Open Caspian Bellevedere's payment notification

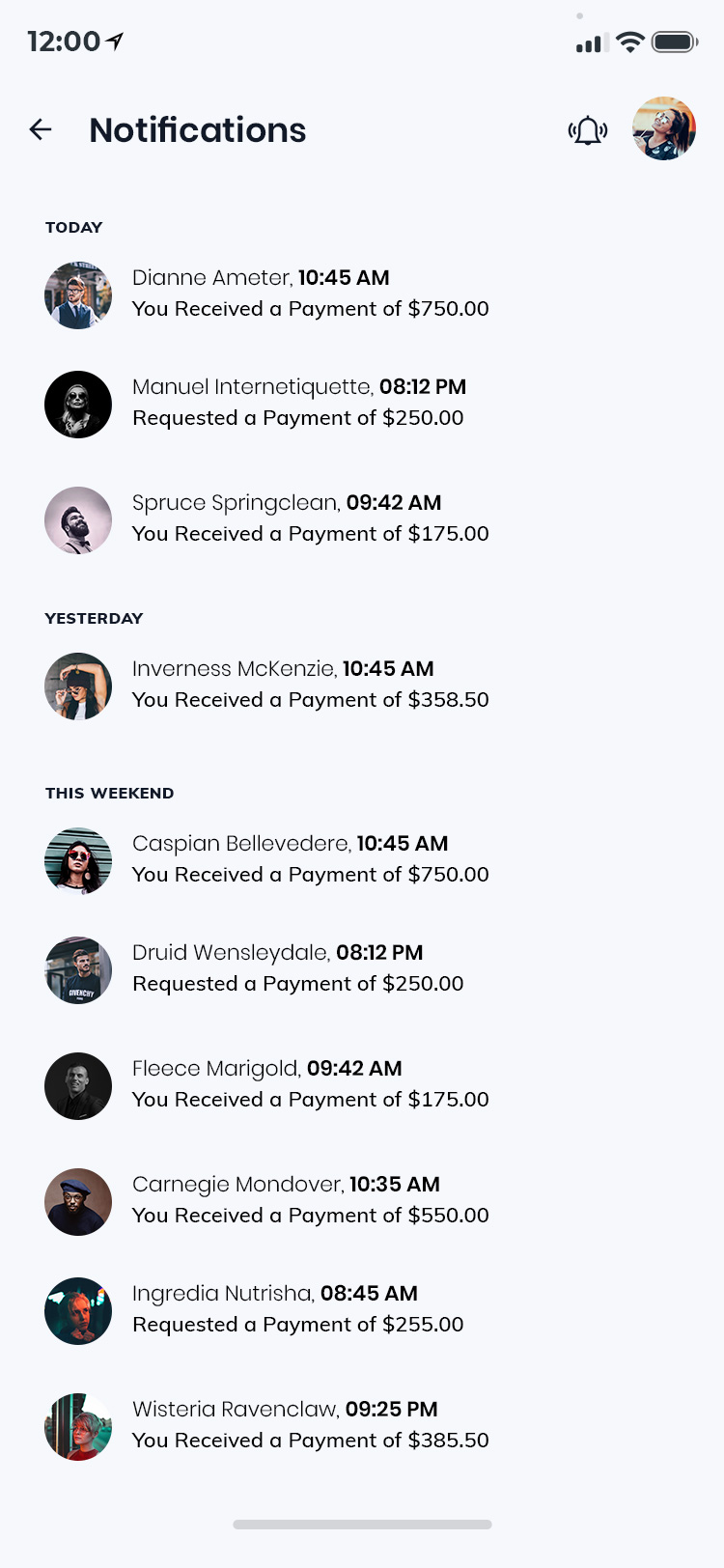pos(310,859)
